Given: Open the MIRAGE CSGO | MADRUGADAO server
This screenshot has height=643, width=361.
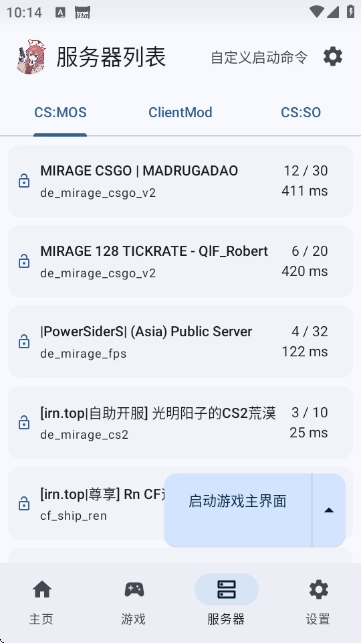Looking at the screenshot, I should coord(180,180).
